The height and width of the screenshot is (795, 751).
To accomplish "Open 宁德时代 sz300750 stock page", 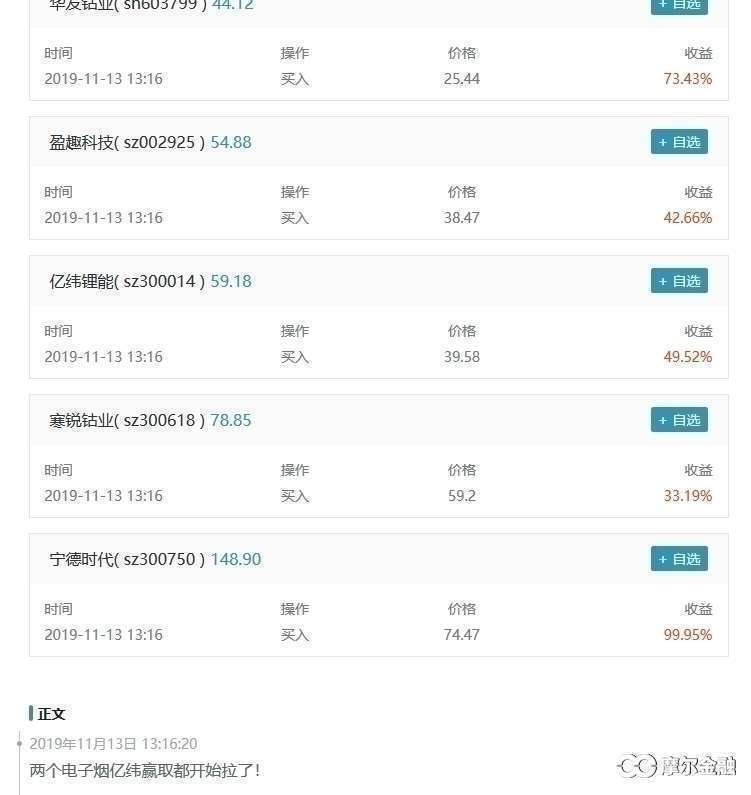I will (x=127, y=559).
